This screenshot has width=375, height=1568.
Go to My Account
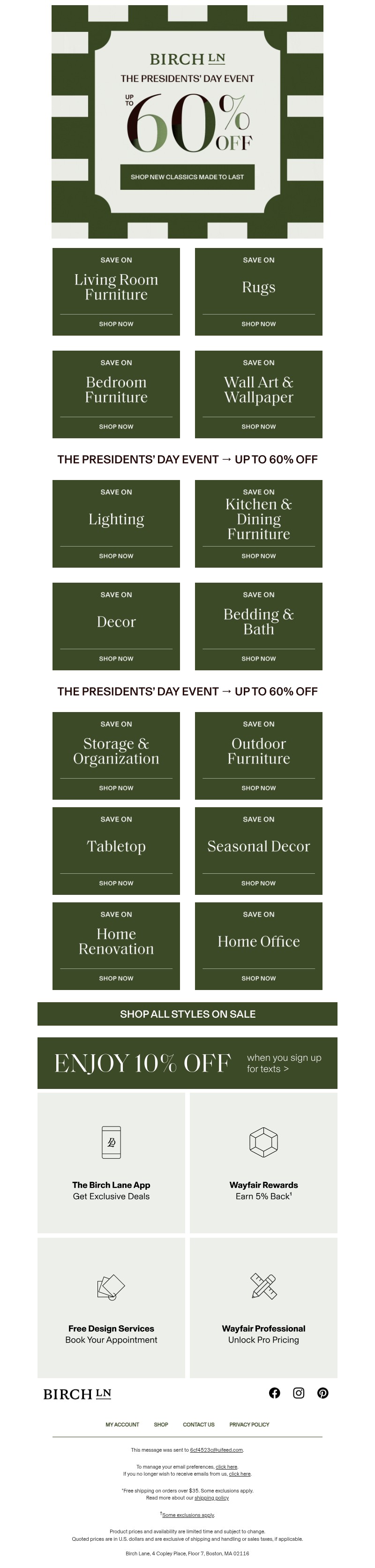click(122, 1425)
